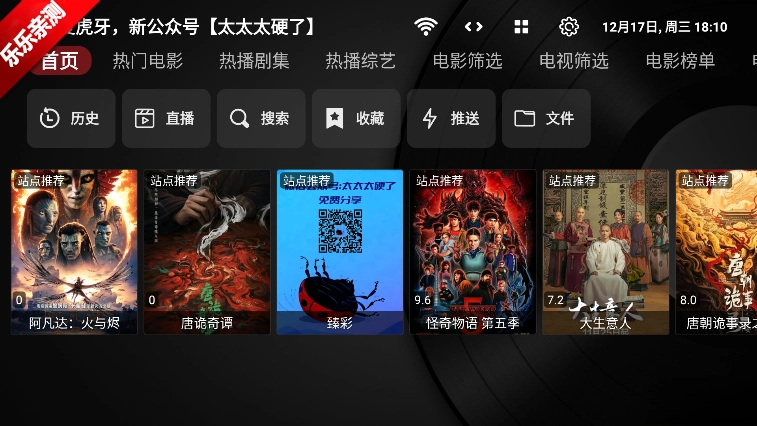Screen dimensions: 757x426
Task: Open 大生意人 series card
Action: [x=606, y=251]
